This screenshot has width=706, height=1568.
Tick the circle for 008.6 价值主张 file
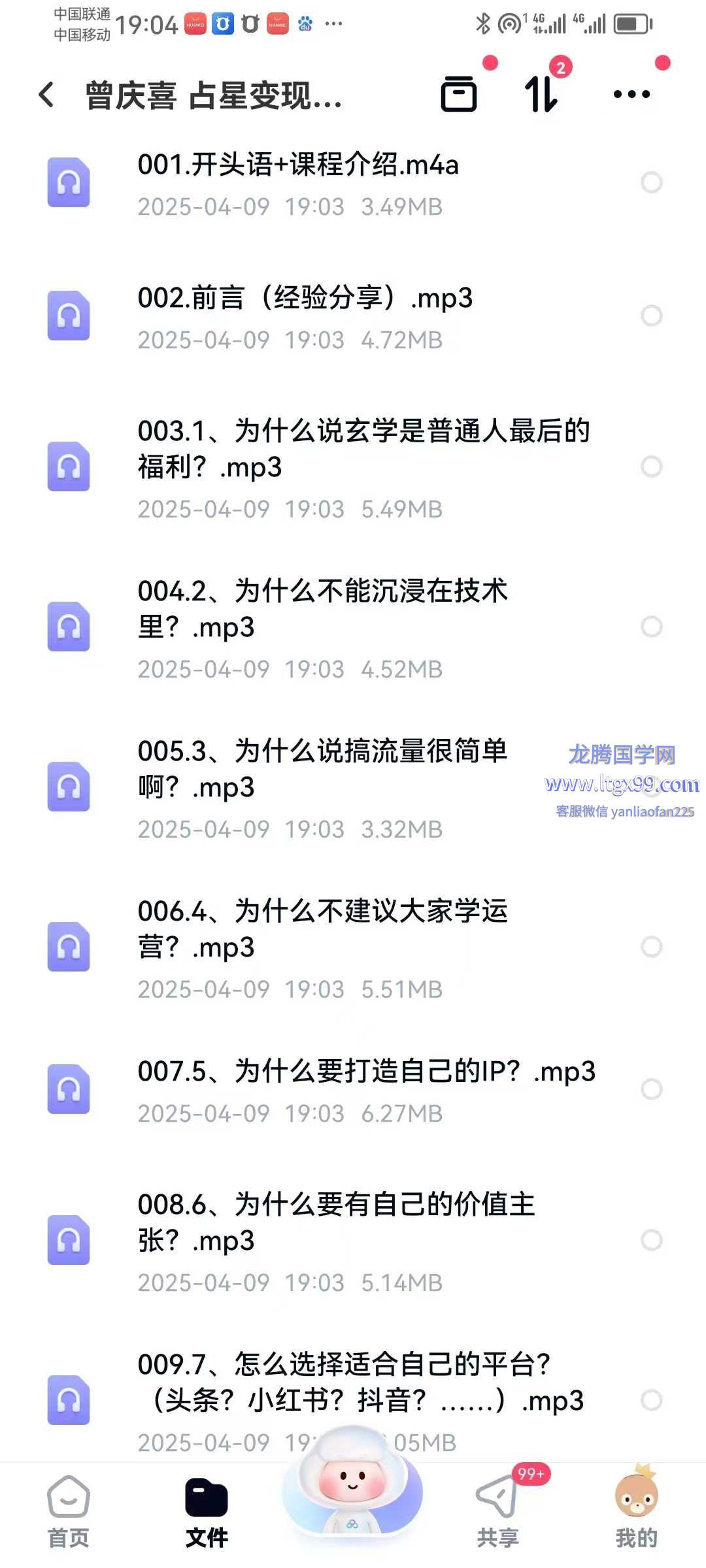[651, 1240]
